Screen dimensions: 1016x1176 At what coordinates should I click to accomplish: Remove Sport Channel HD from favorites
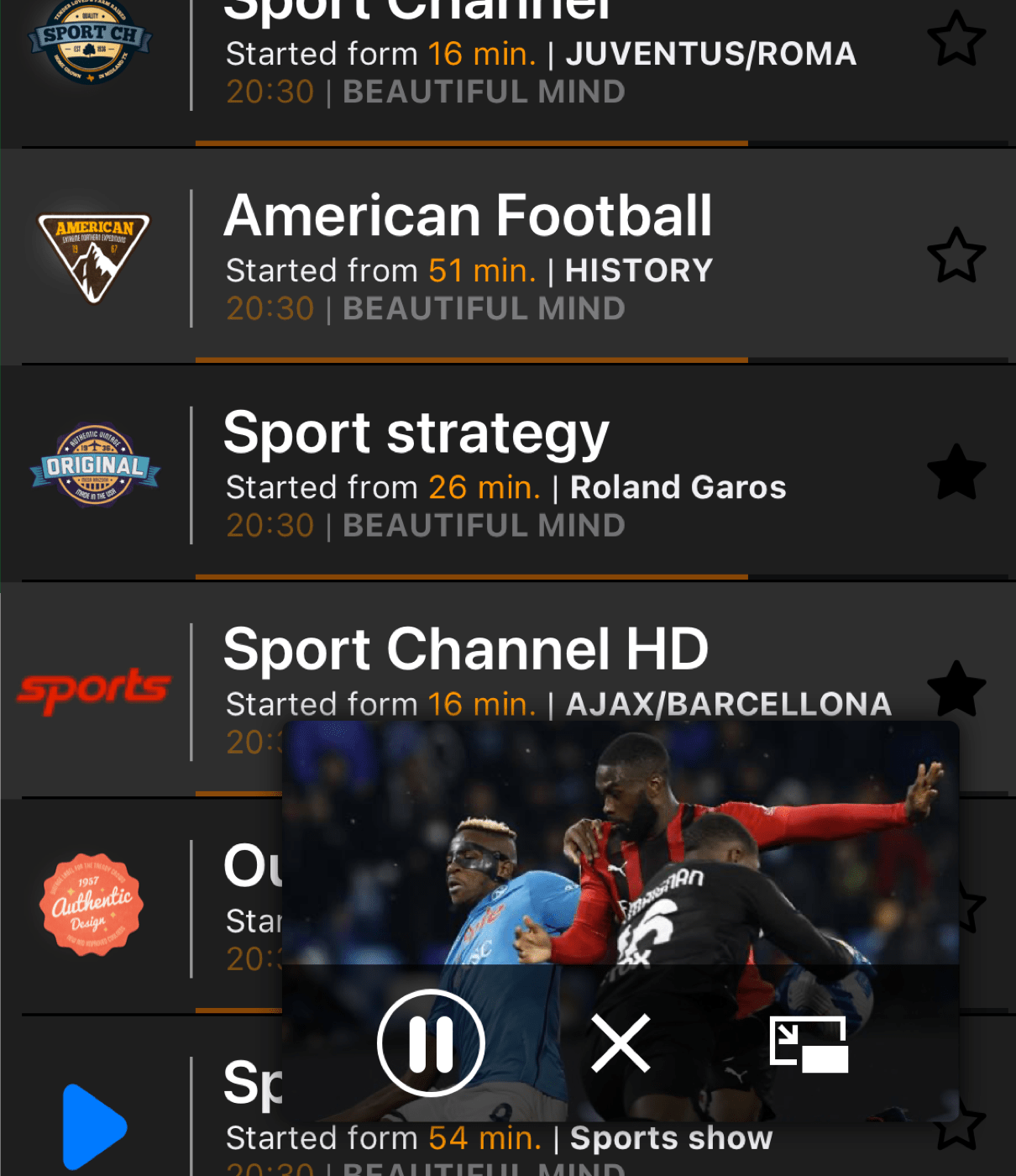(956, 689)
